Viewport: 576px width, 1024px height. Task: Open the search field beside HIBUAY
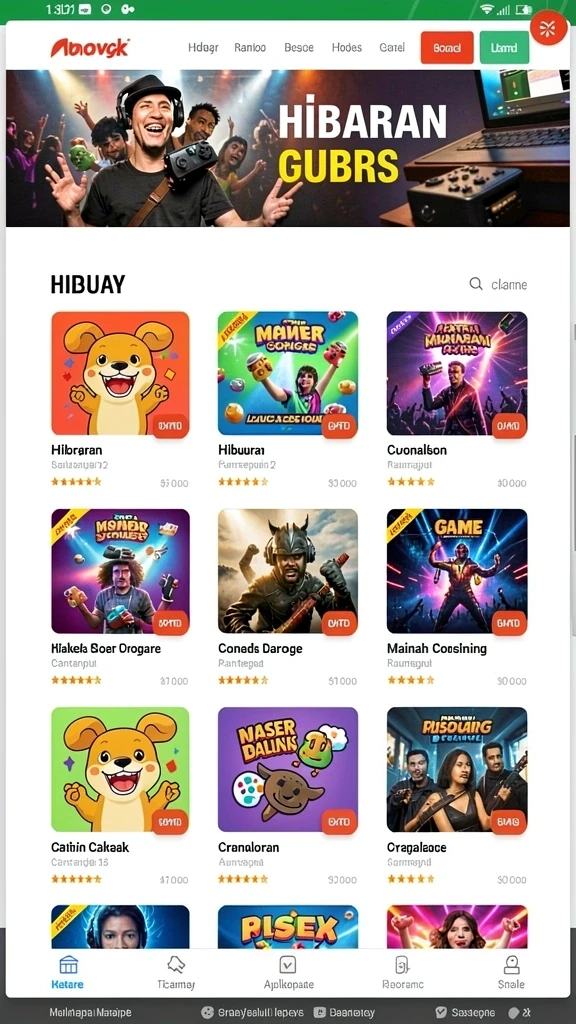(x=498, y=284)
